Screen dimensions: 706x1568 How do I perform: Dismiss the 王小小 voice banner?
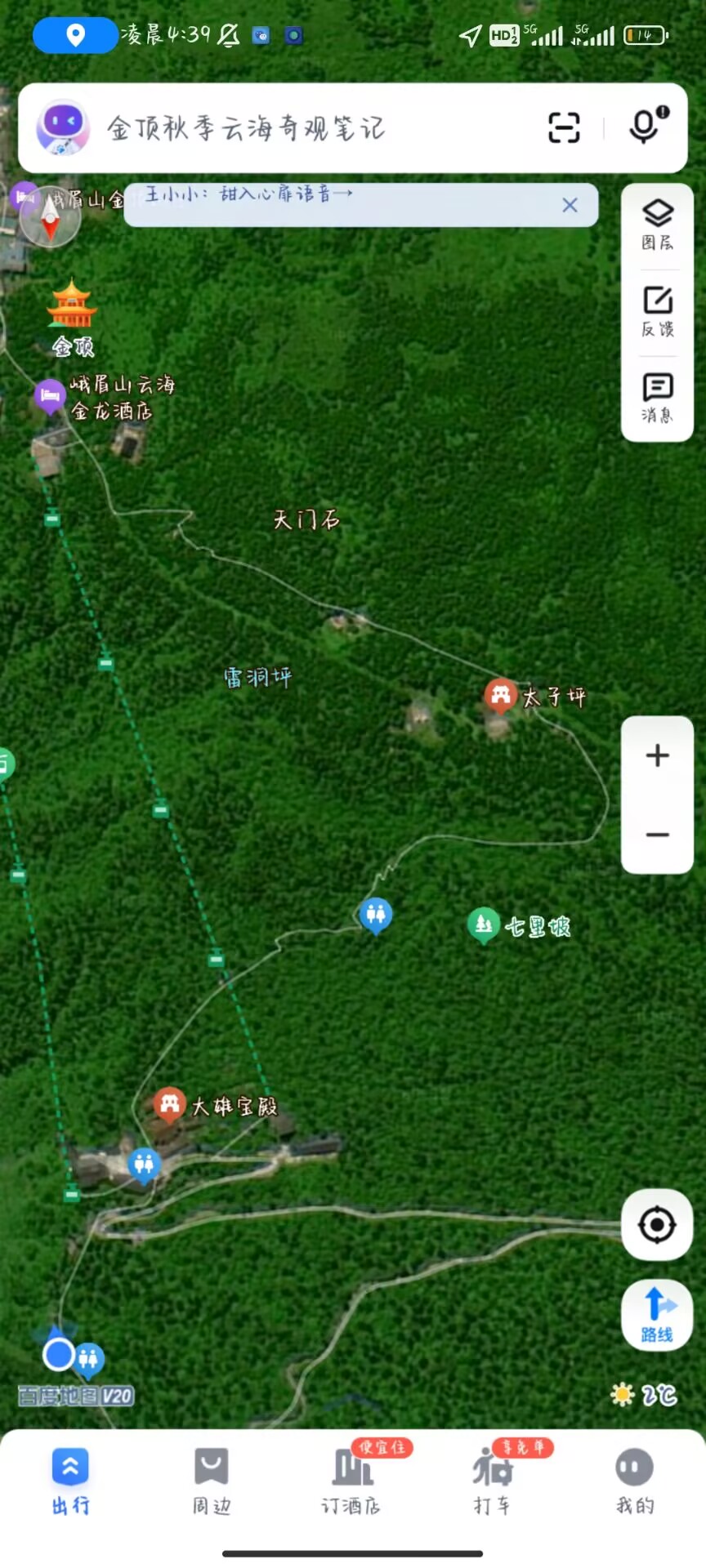(570, 205)
